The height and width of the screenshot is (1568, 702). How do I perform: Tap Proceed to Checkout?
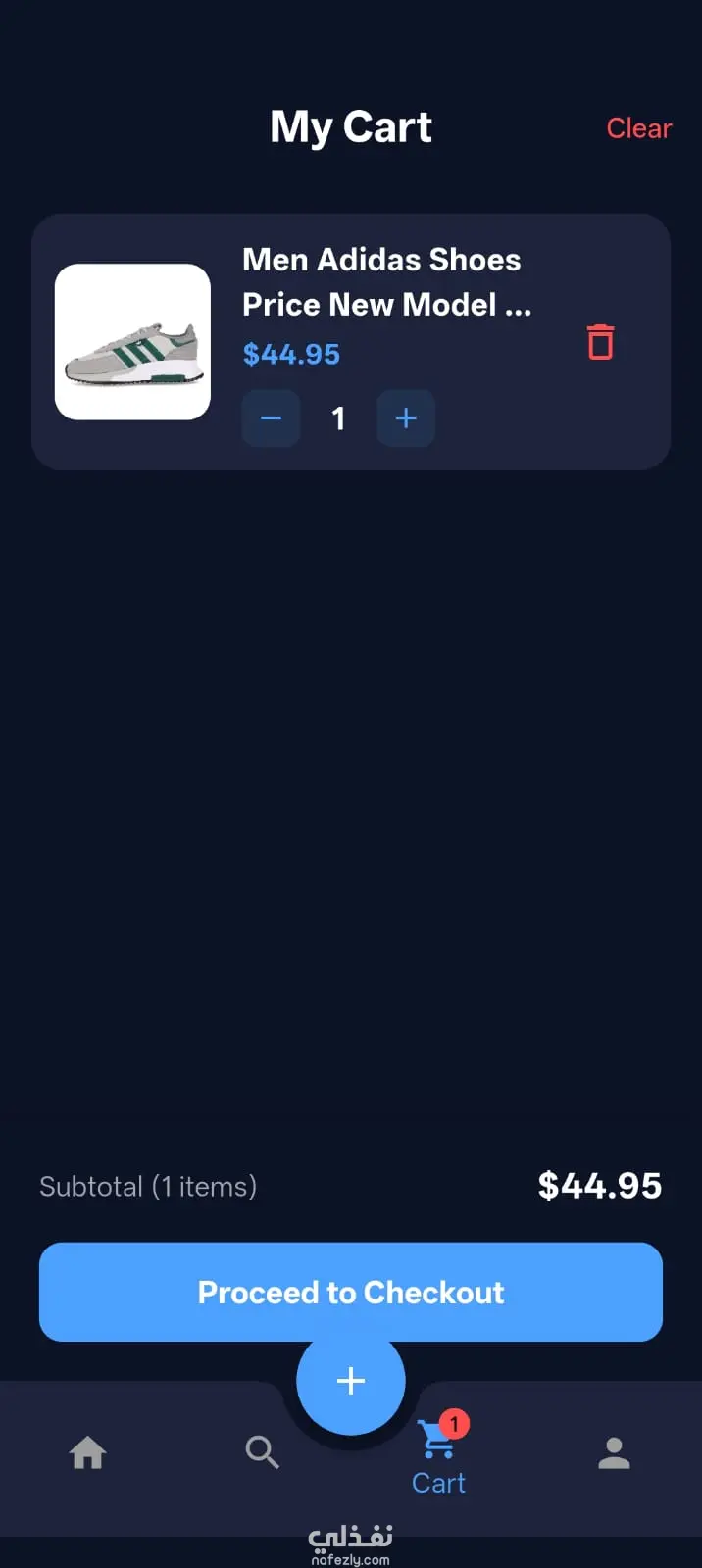coord(351,1292)
